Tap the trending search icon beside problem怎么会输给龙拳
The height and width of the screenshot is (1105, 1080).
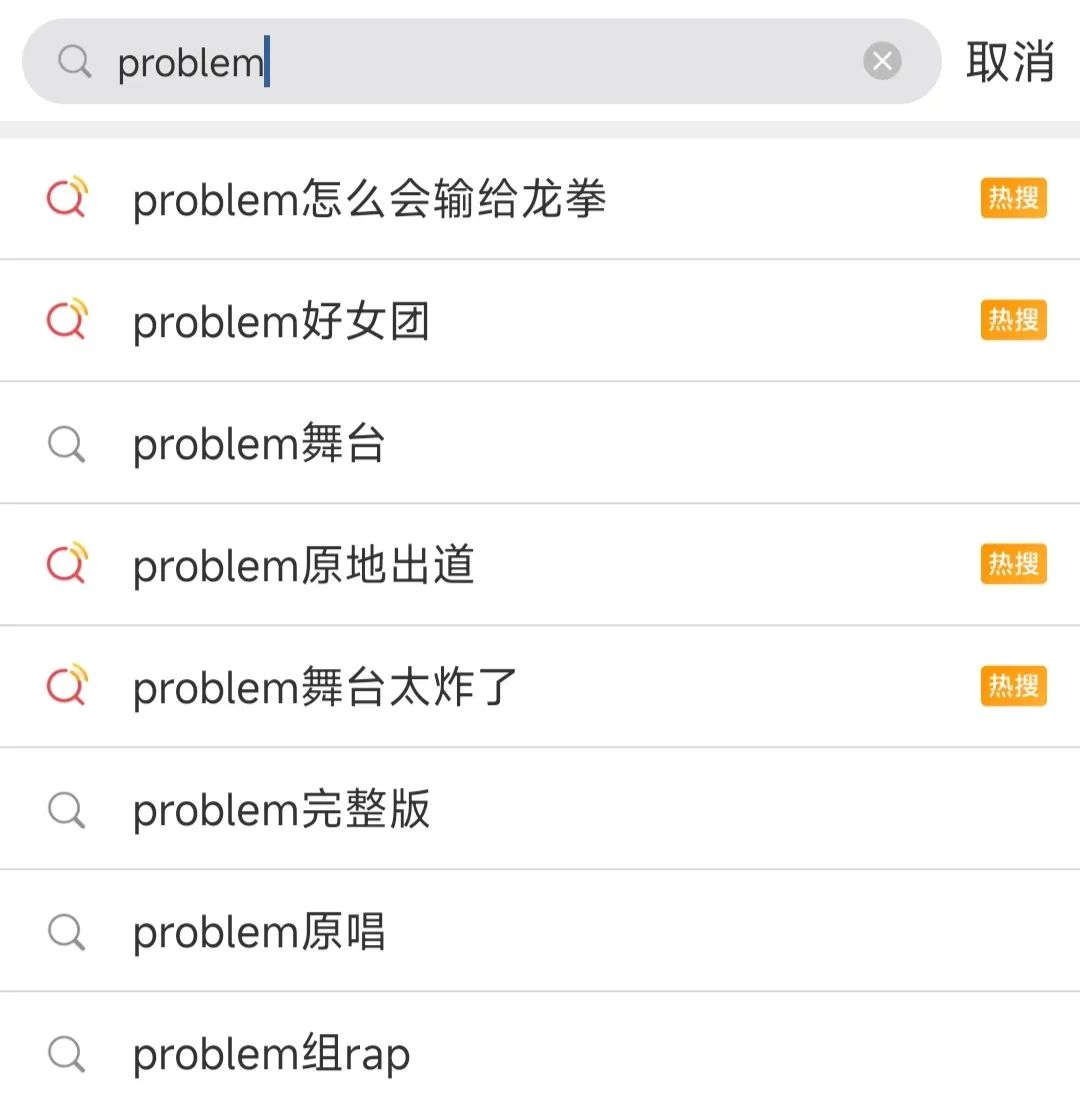pos(66,197)
